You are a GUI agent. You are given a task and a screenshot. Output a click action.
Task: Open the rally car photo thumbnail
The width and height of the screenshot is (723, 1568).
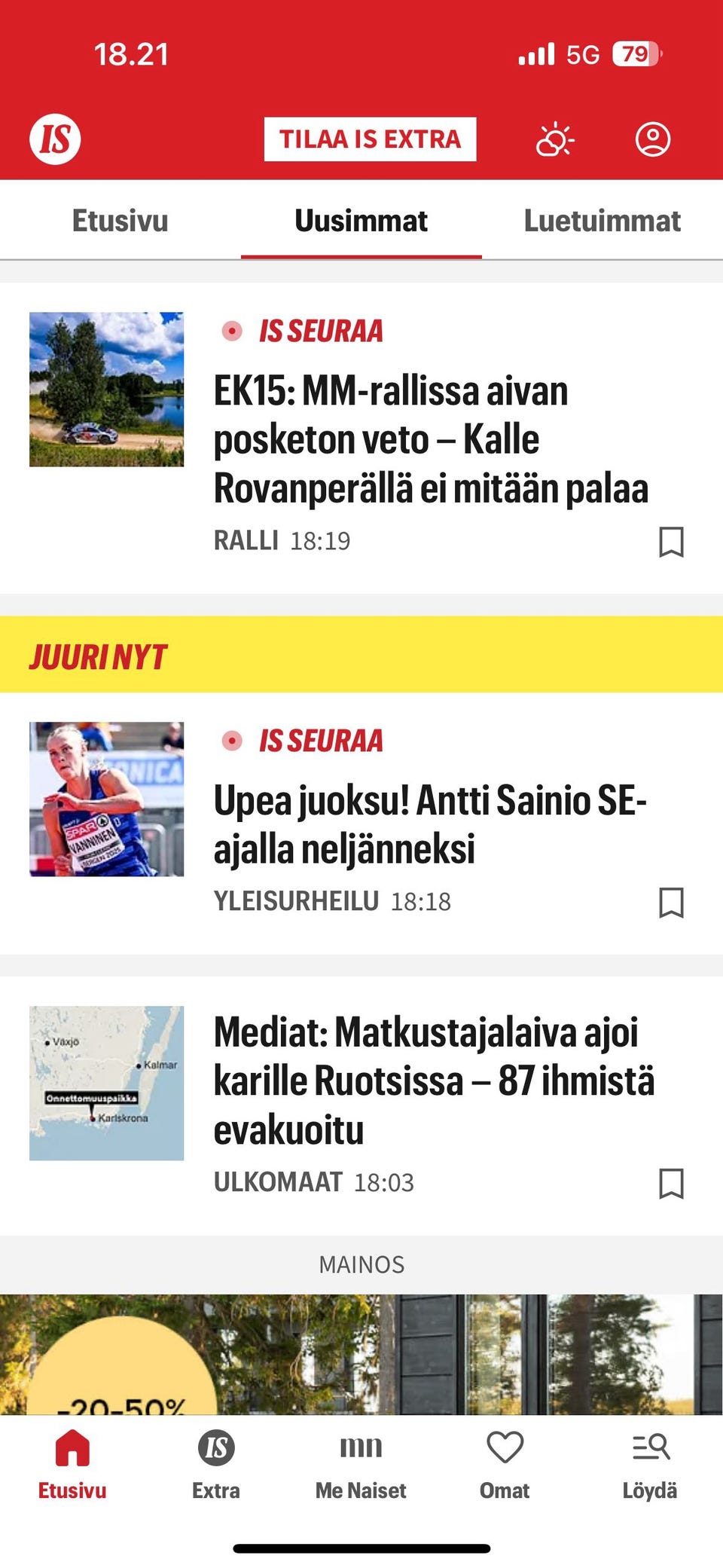tap(108, 388)
